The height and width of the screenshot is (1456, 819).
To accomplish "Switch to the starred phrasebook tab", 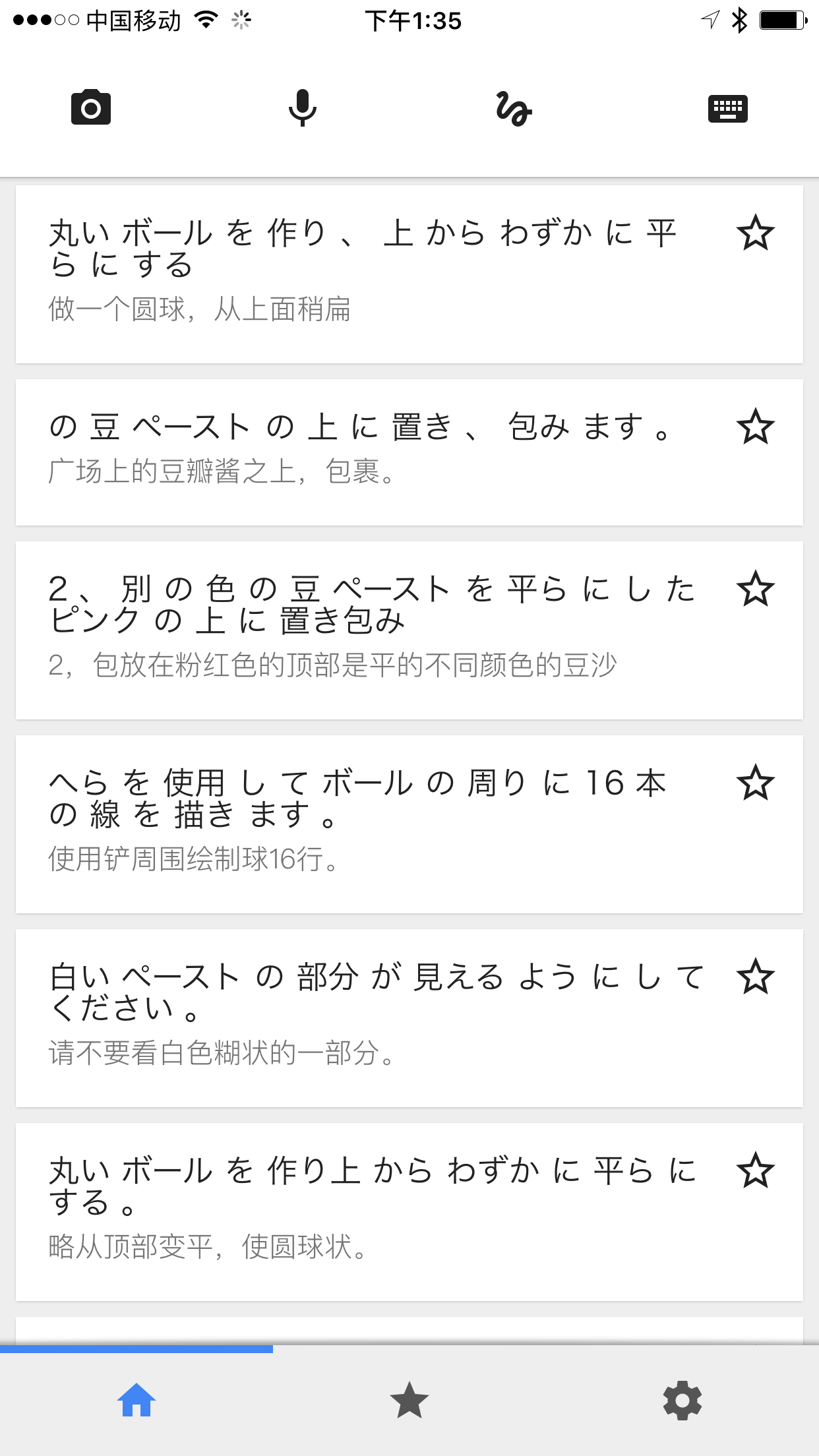I will pyautogui.click(x=409, y=1401).
